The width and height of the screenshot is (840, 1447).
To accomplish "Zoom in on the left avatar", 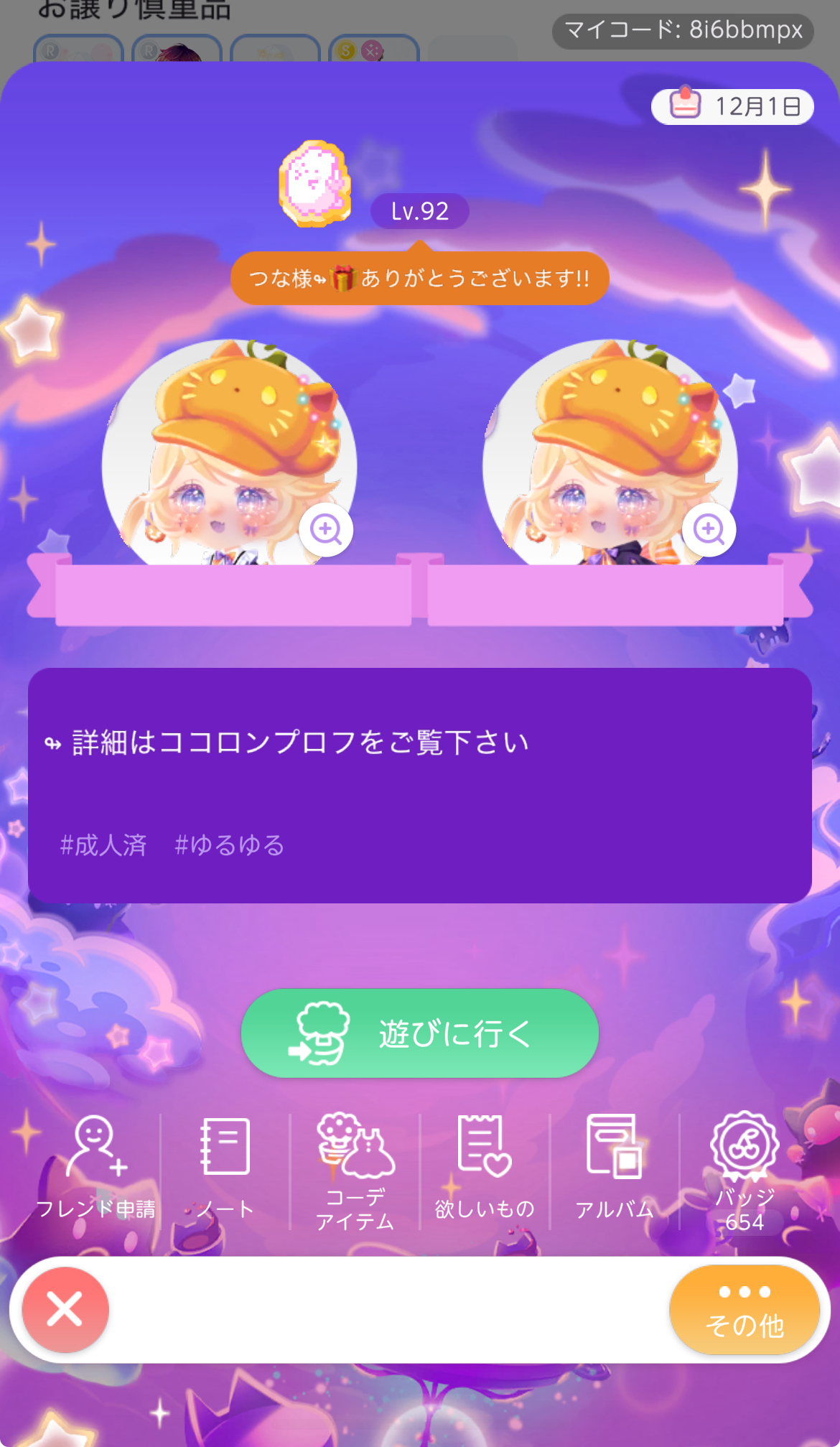I will click(x=326, y=530).
